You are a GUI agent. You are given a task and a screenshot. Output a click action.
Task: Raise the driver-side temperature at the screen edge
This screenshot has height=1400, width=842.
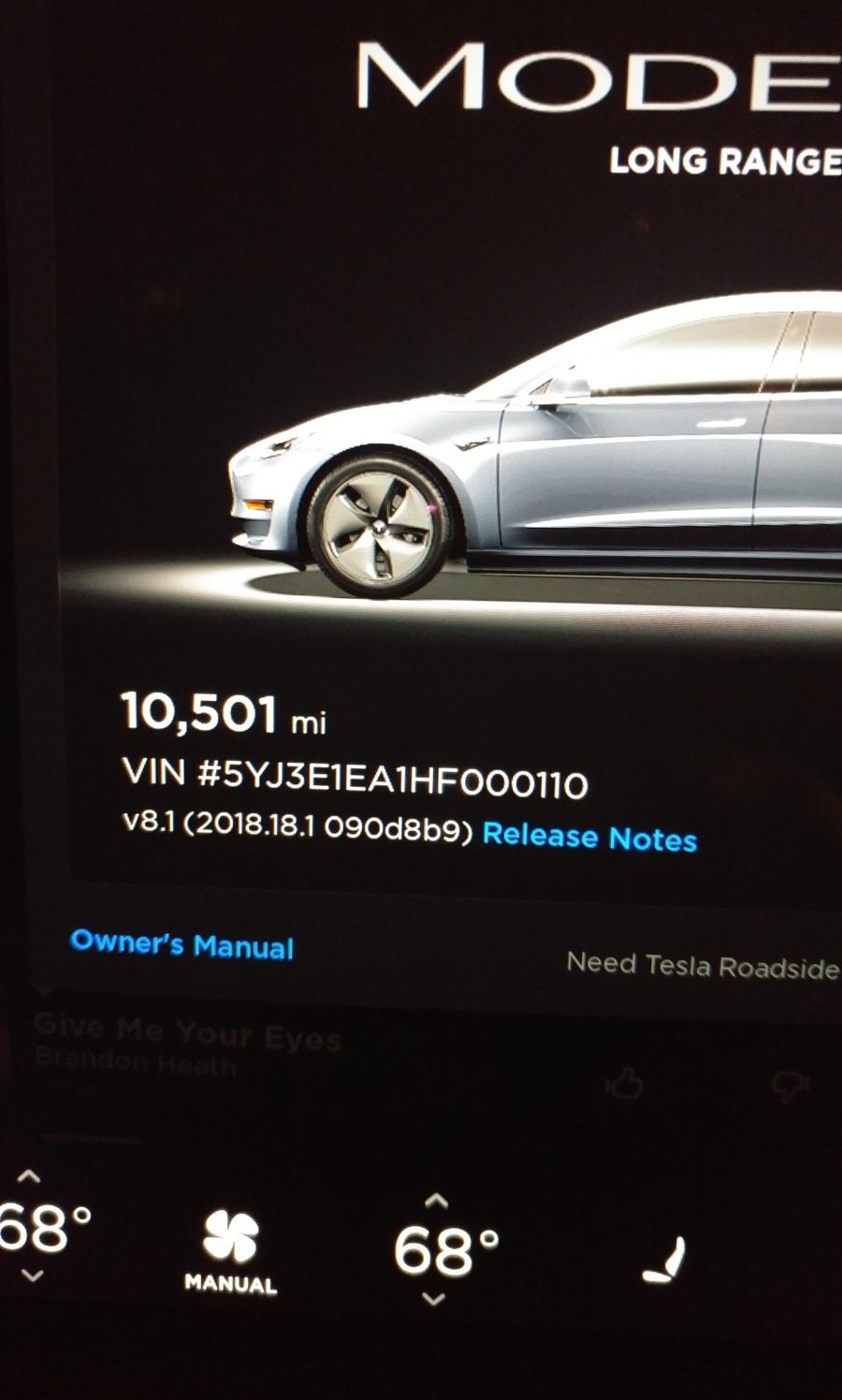(29, 1176)
